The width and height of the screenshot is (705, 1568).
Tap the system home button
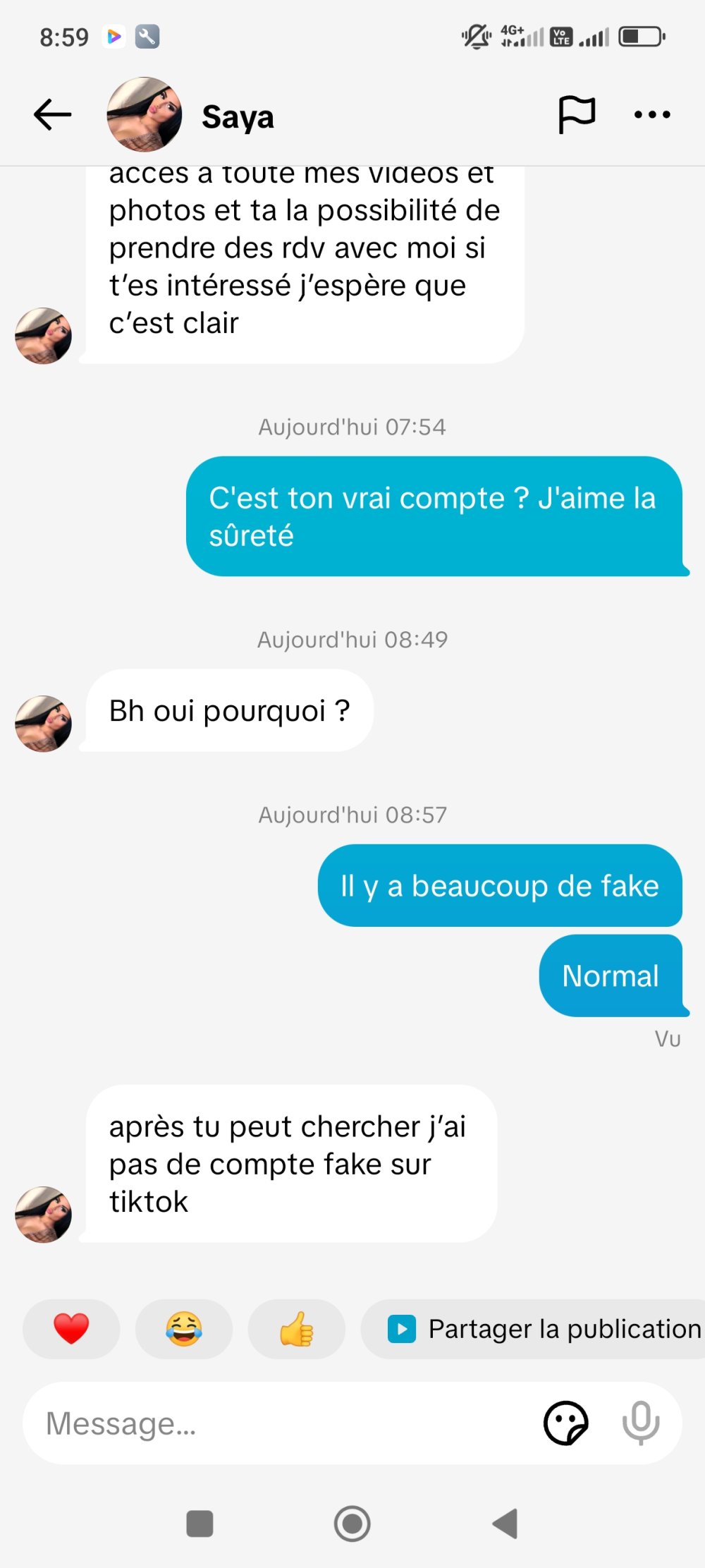tap(352, 1524)
